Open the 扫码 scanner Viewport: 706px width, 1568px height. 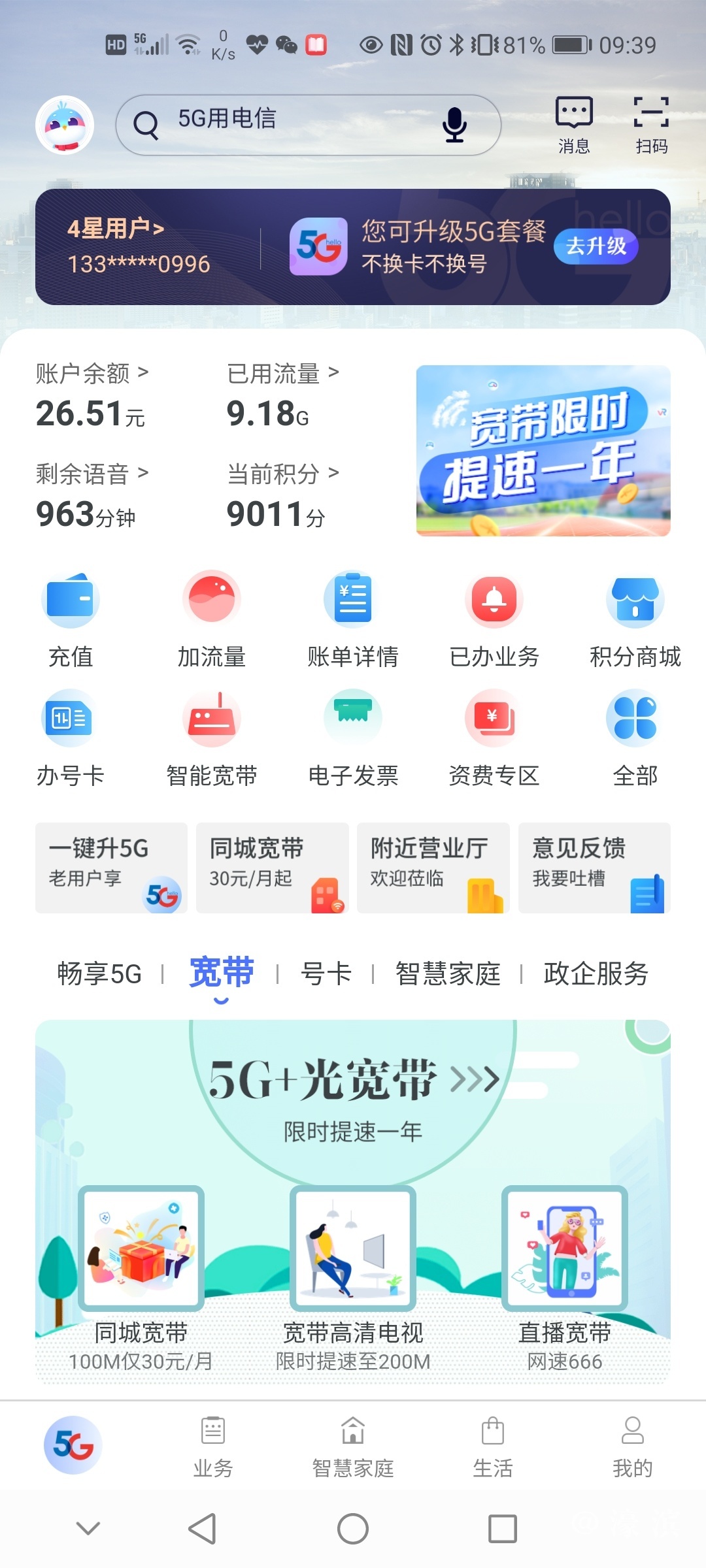pyautogui.click(x=651, y=125)
